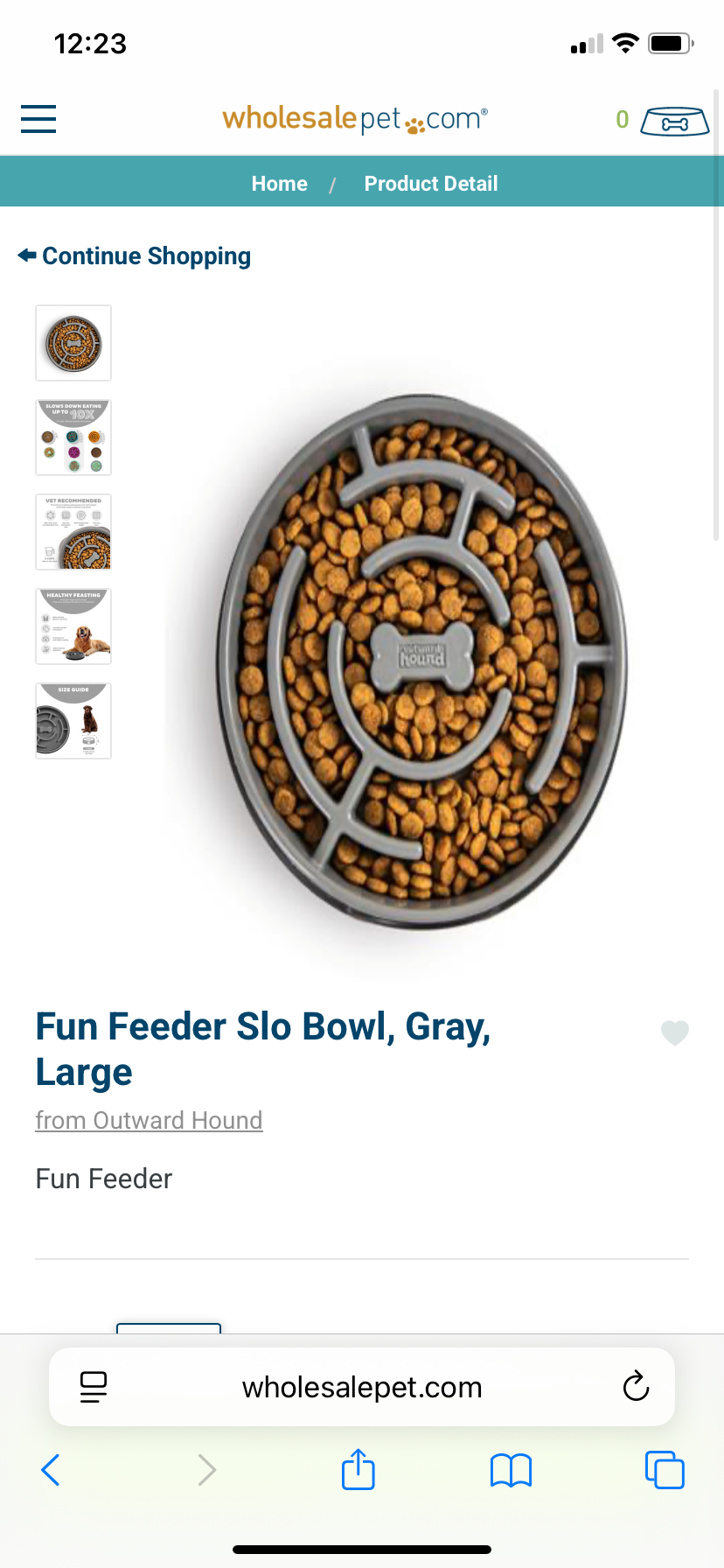Open the 'from Outward Hound' brand link

149,1120
